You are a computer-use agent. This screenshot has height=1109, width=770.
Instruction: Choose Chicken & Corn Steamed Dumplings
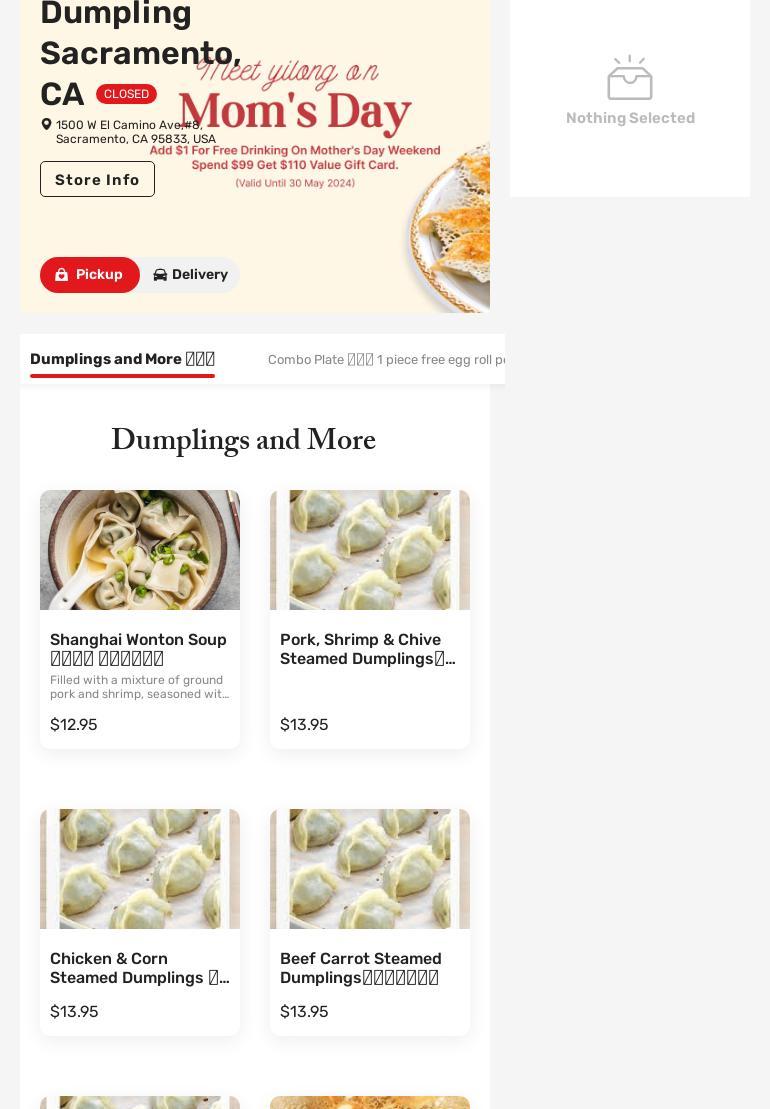(140, 922)
